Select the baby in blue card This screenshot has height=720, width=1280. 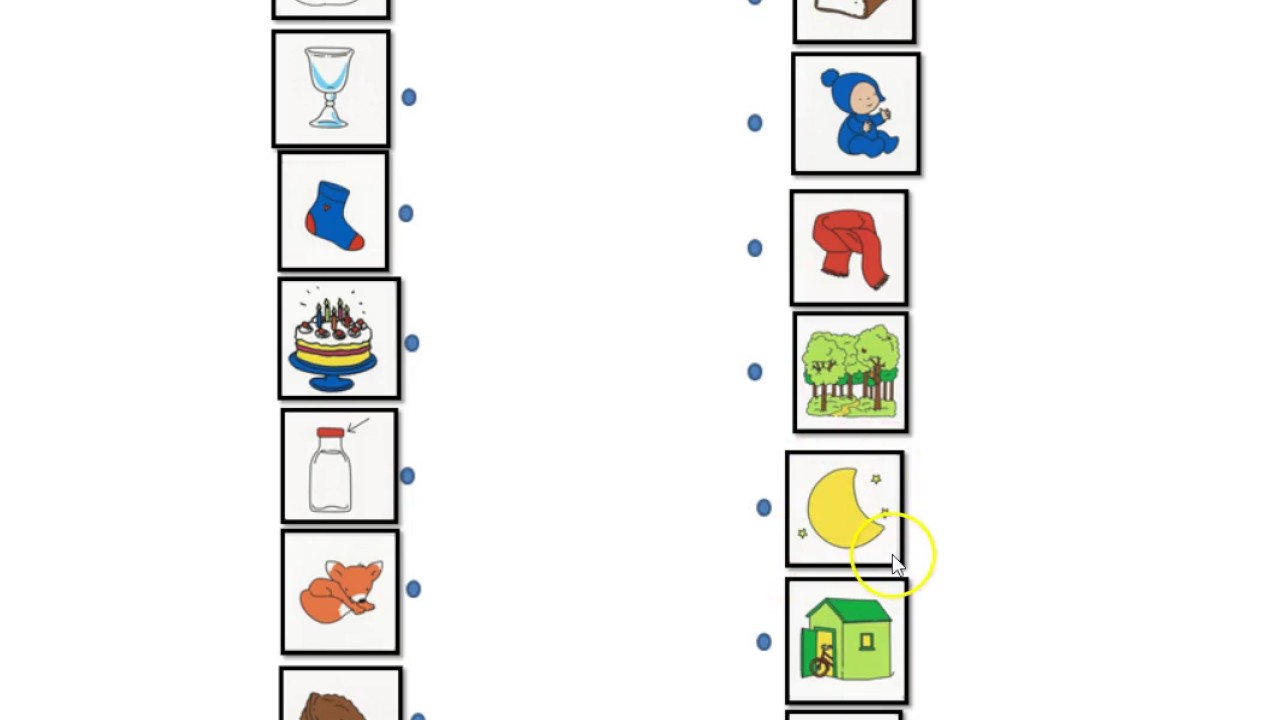pyautogui.click(x=855, y=114)
